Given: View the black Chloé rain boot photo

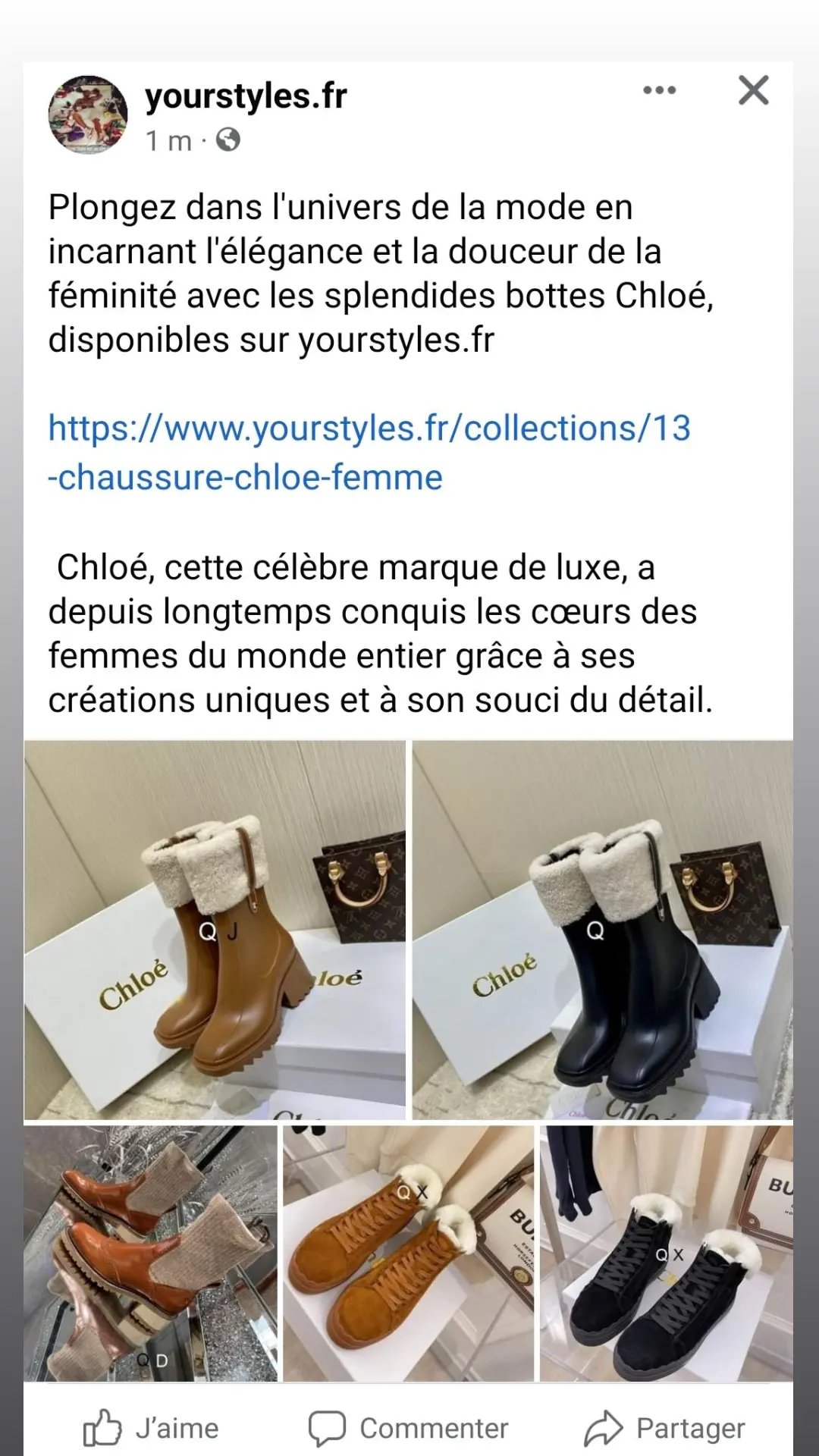Looking at the screenshot, I should tap(603, 930).
